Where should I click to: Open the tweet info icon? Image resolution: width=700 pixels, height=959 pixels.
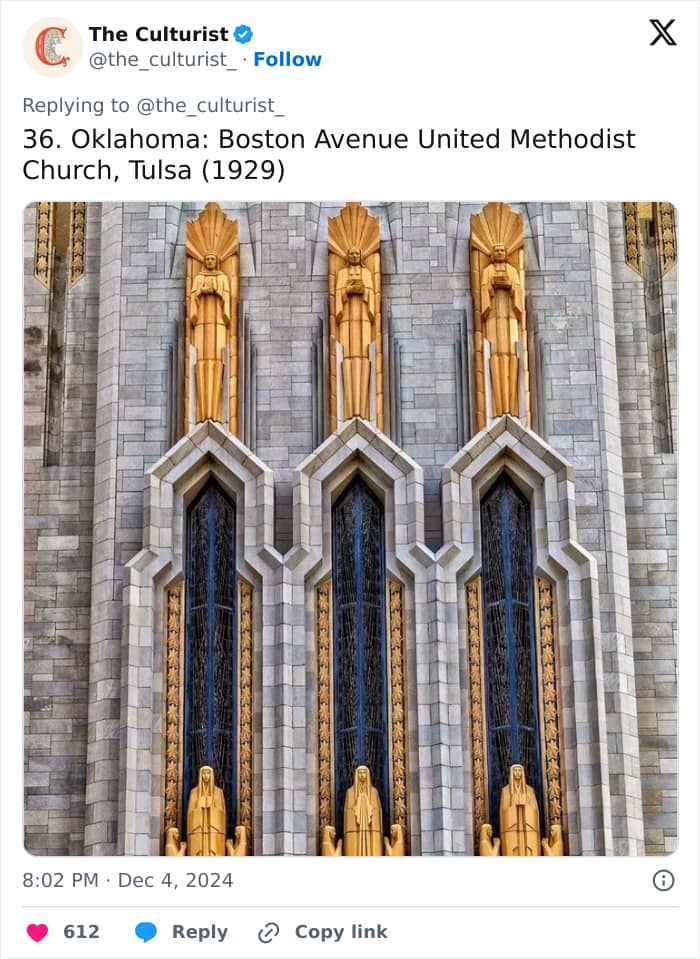click(x=663, y=881)
